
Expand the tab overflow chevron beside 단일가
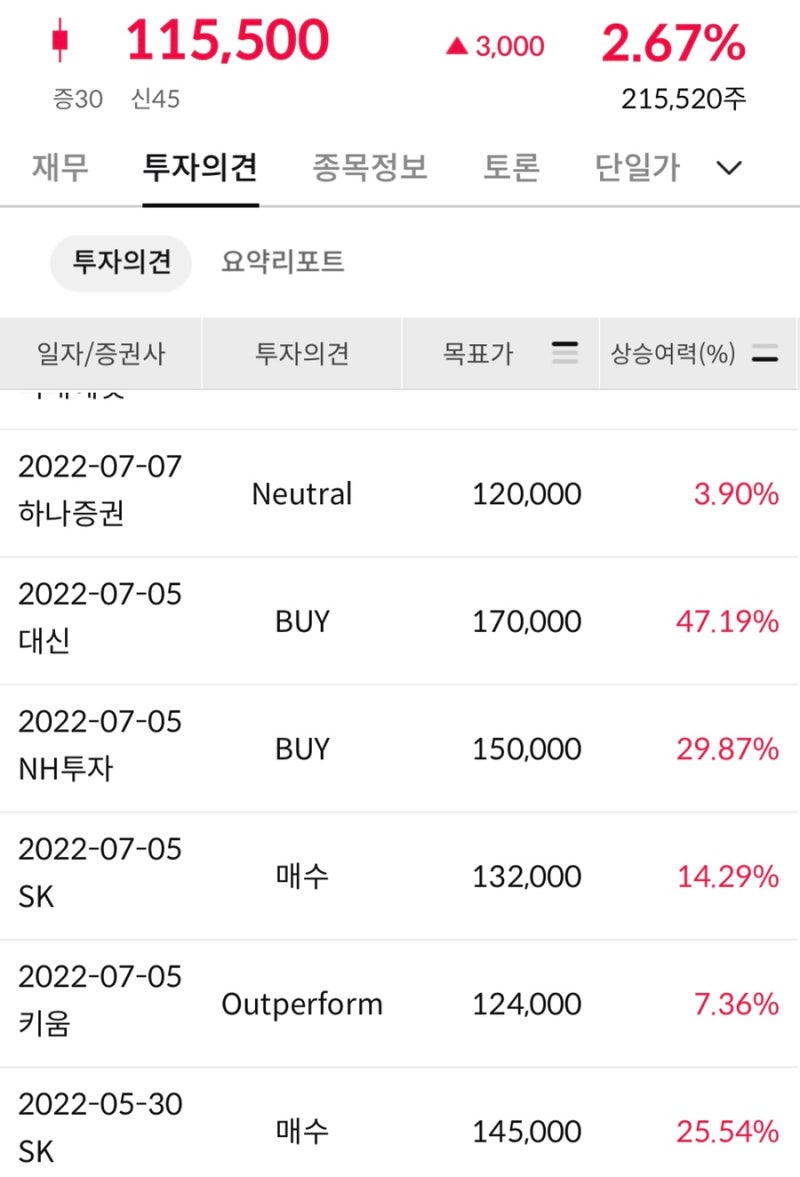(730, 168)
